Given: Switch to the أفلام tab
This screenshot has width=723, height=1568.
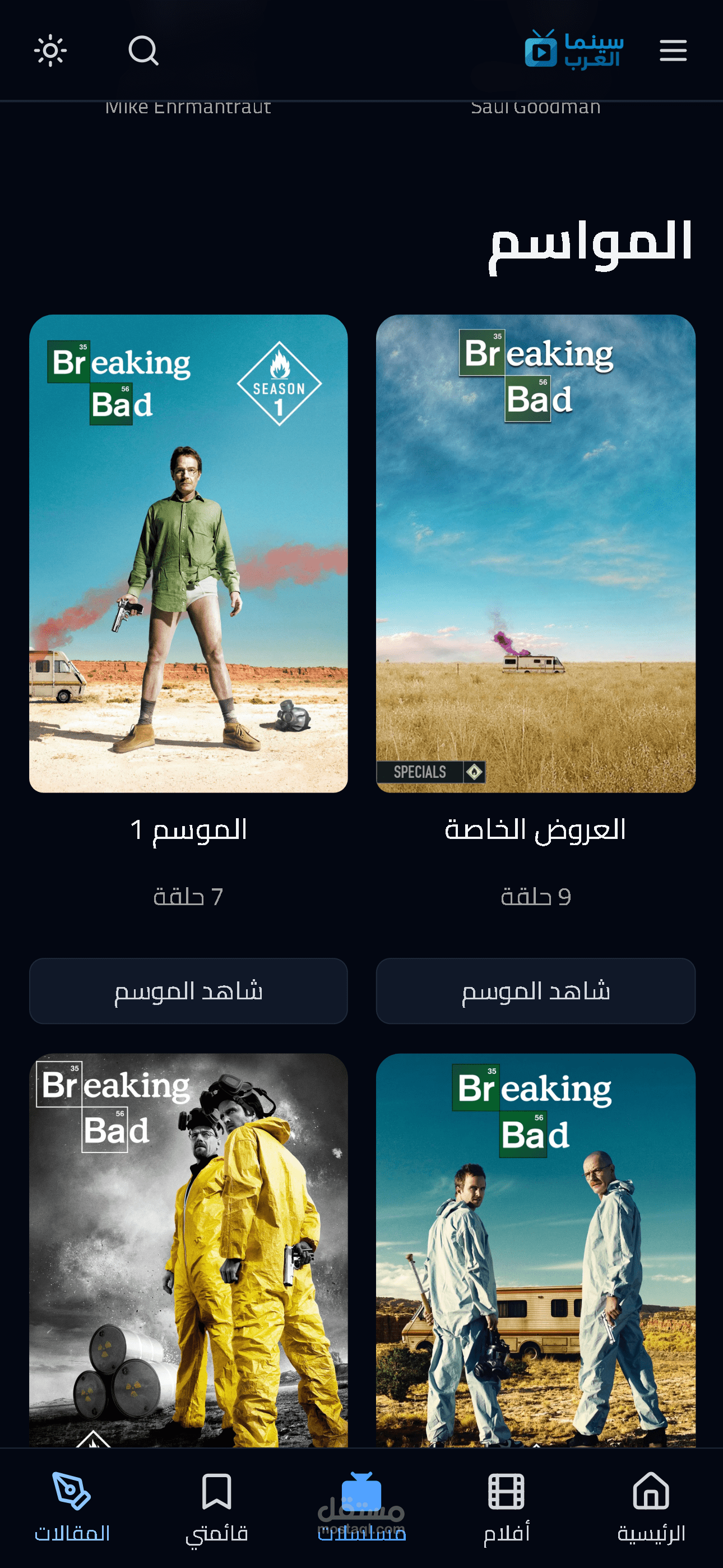Looking at the screenshot, I should [506, 1507].
